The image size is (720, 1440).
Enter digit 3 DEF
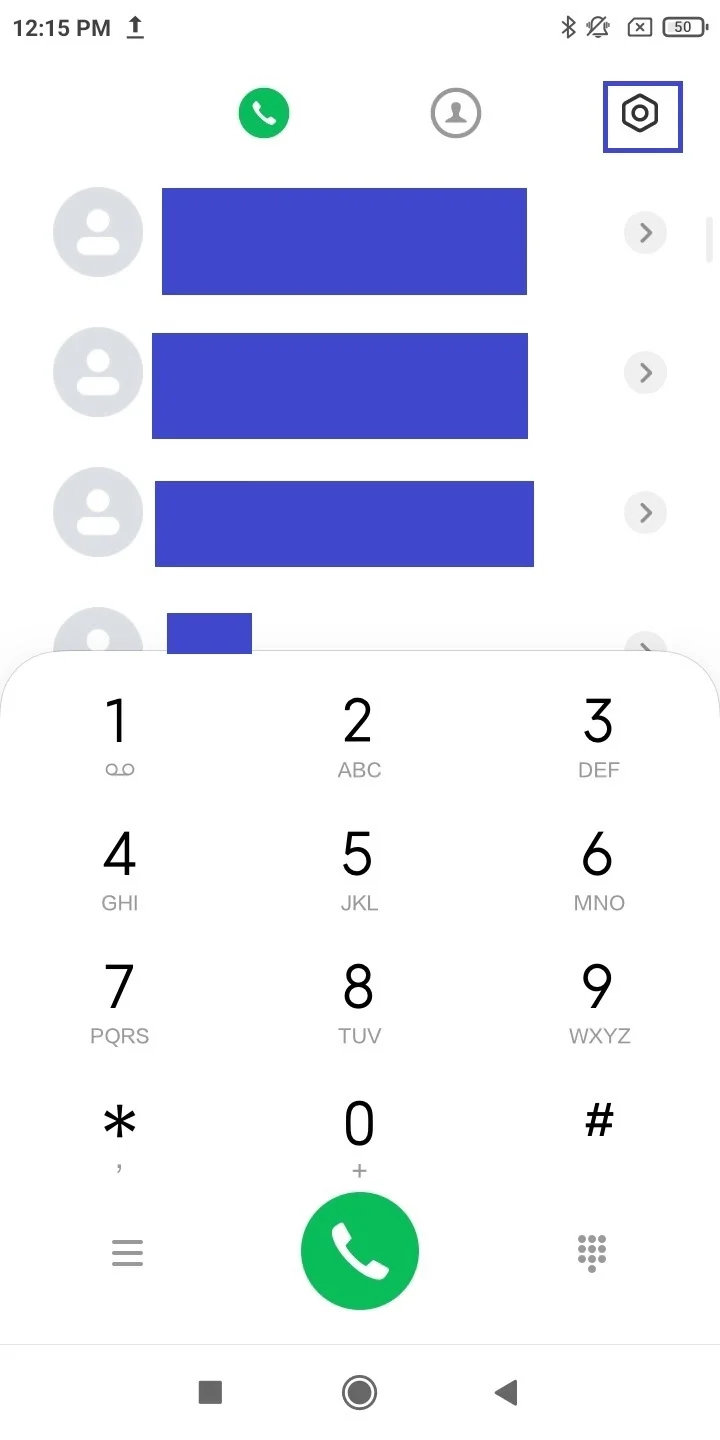pos(599,735)
